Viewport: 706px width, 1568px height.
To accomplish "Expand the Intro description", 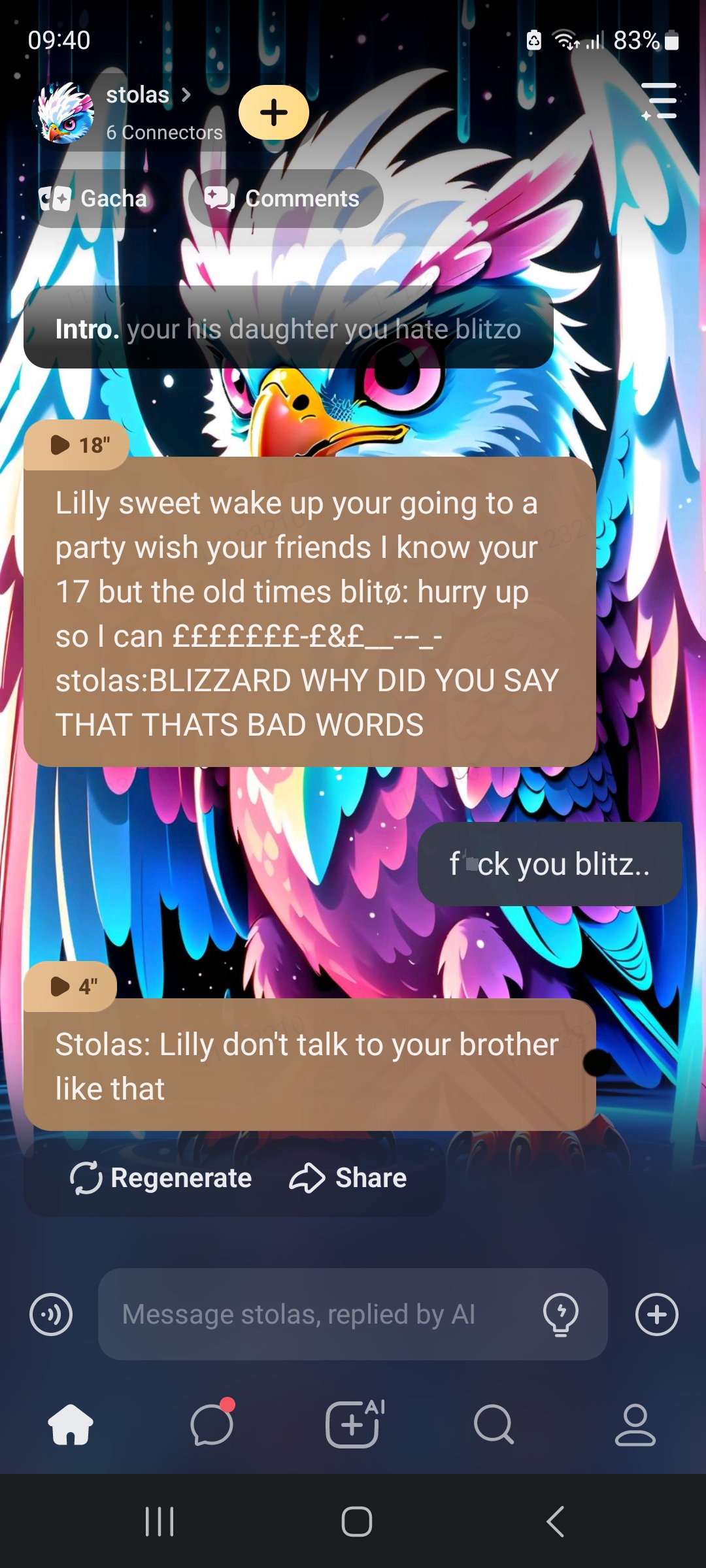I will [288, 329].
